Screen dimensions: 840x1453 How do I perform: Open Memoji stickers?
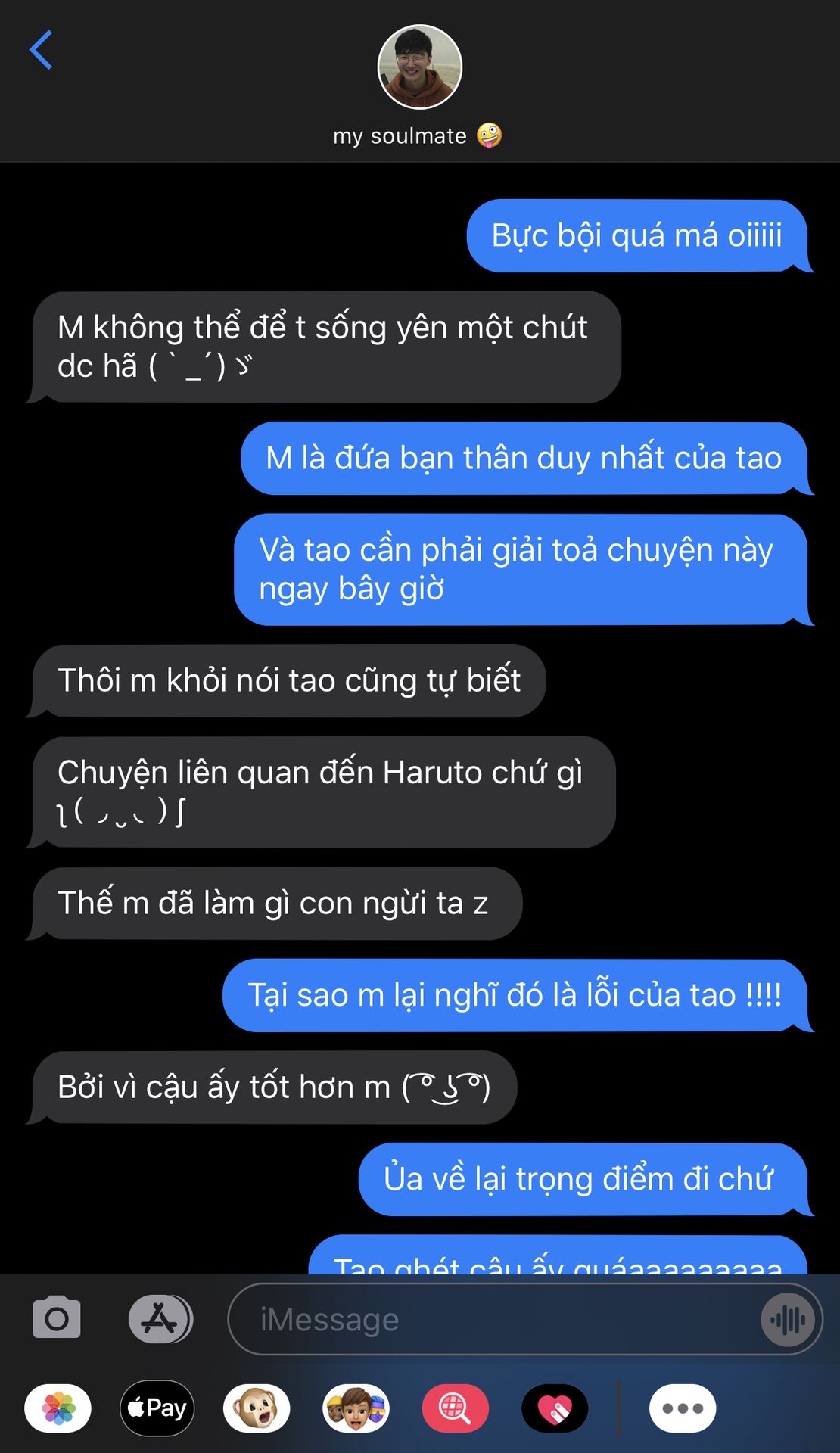pos(356,1408)
